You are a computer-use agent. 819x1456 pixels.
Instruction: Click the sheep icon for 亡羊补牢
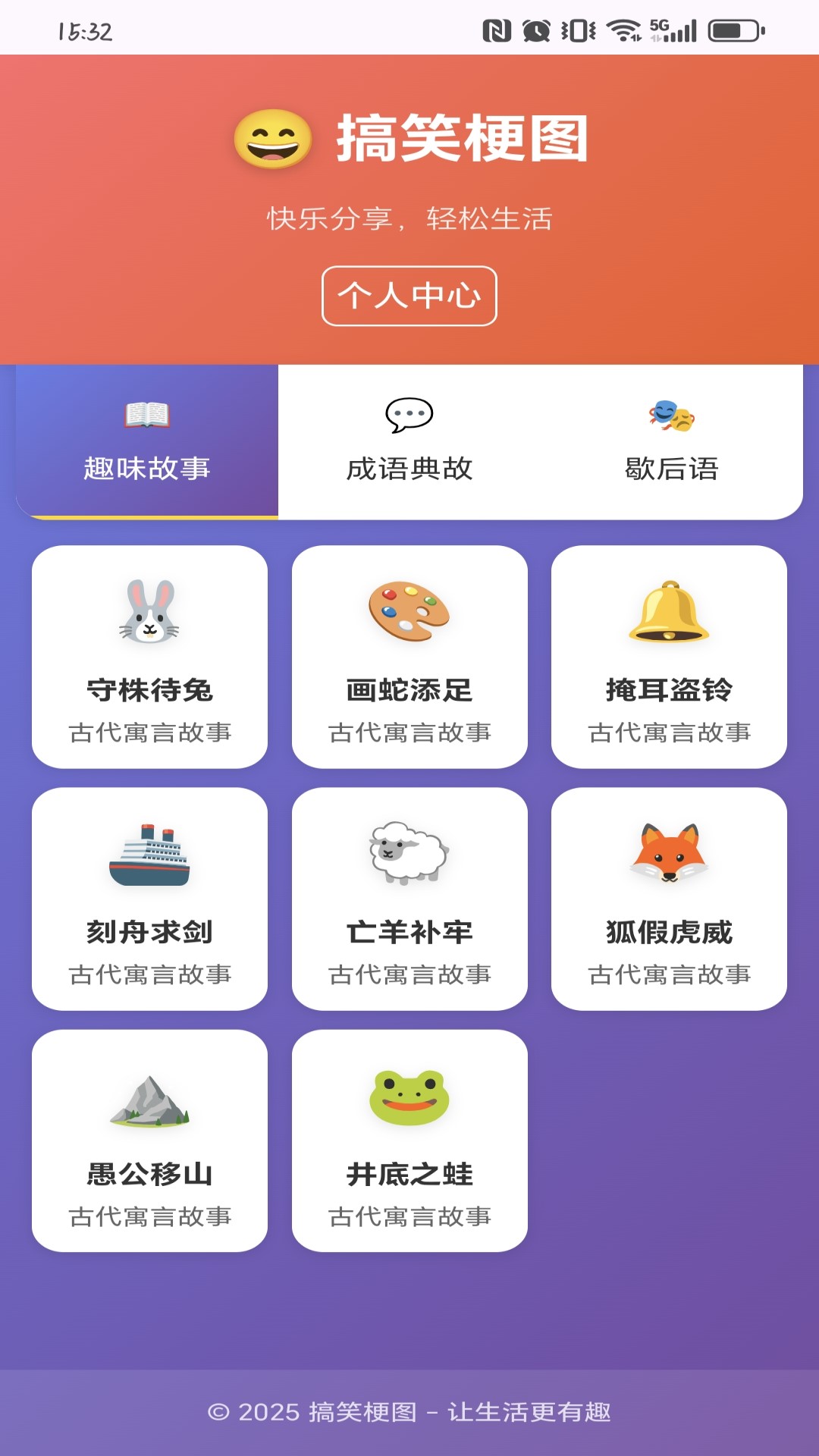coord(409,857)
